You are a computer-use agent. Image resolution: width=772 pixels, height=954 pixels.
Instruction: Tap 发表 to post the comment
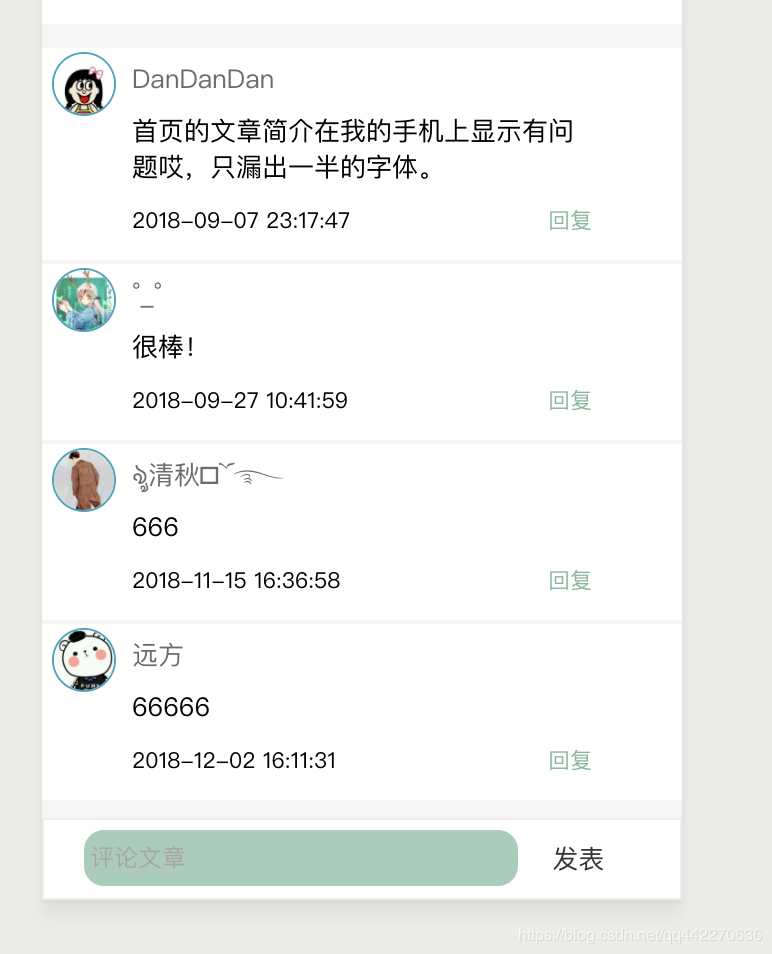578,859
